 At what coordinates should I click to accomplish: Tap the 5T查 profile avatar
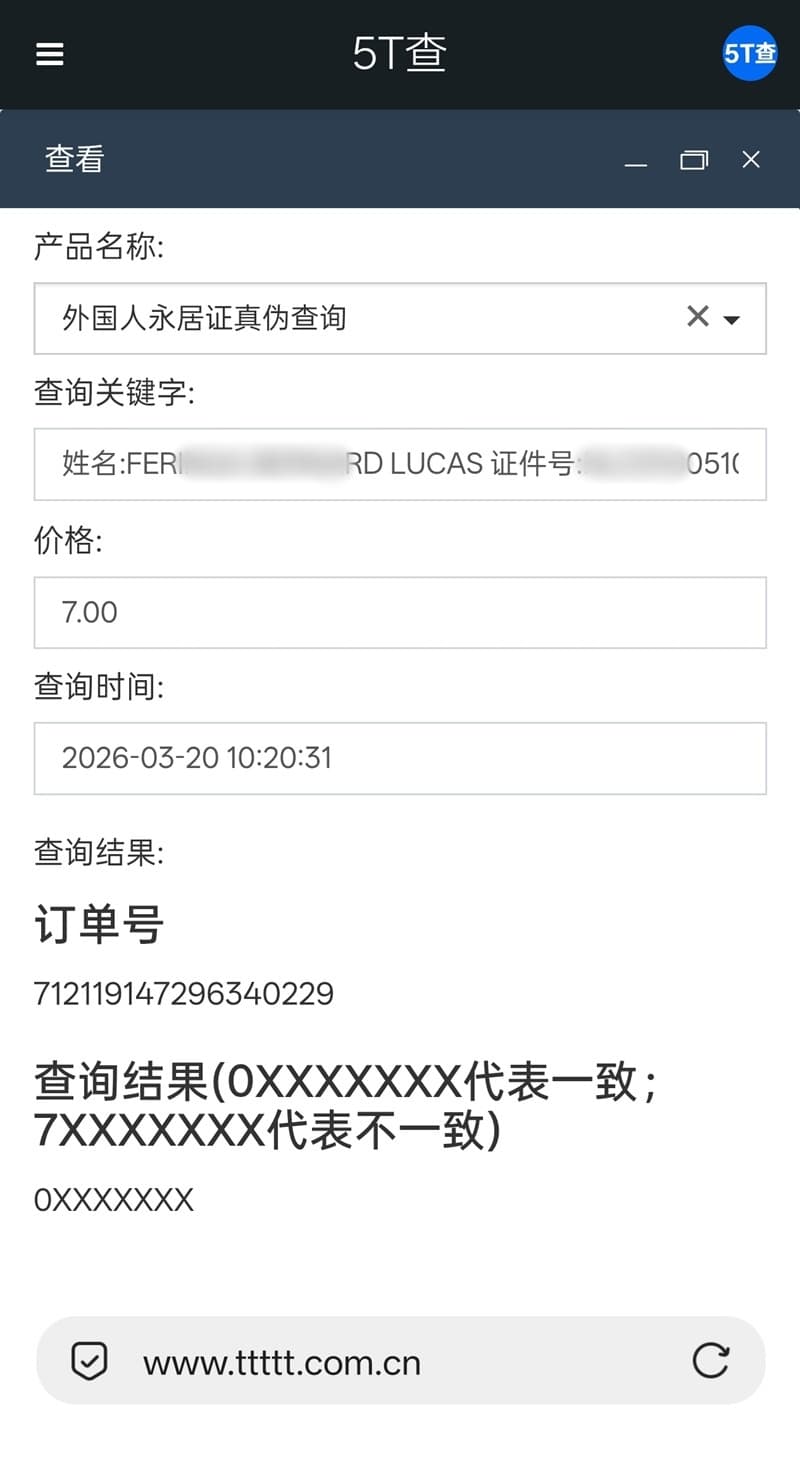click(x=750, y=54)
